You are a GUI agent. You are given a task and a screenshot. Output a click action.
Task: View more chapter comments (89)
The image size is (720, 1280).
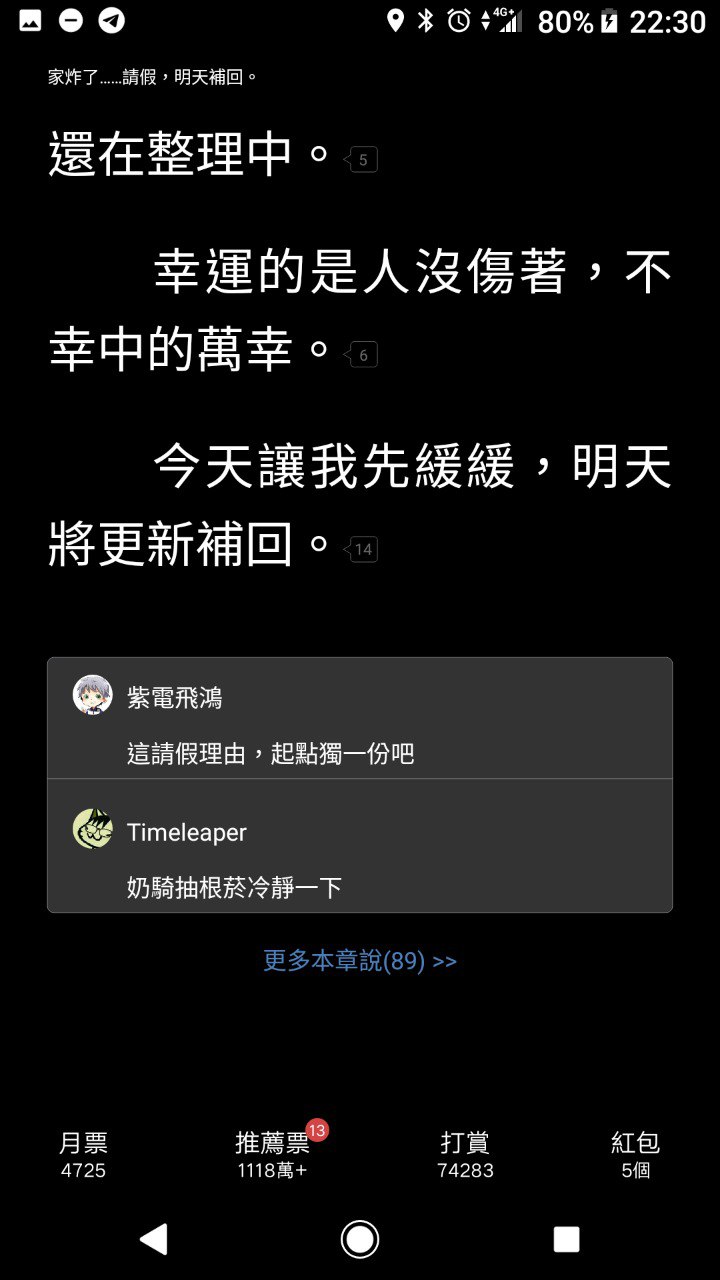click(360, 961)
